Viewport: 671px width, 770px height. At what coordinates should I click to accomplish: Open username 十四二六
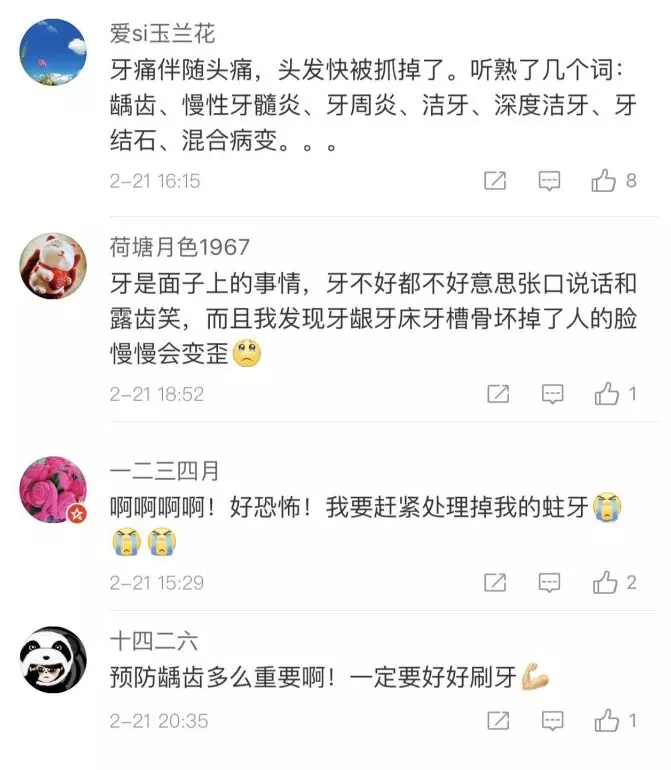153,641
